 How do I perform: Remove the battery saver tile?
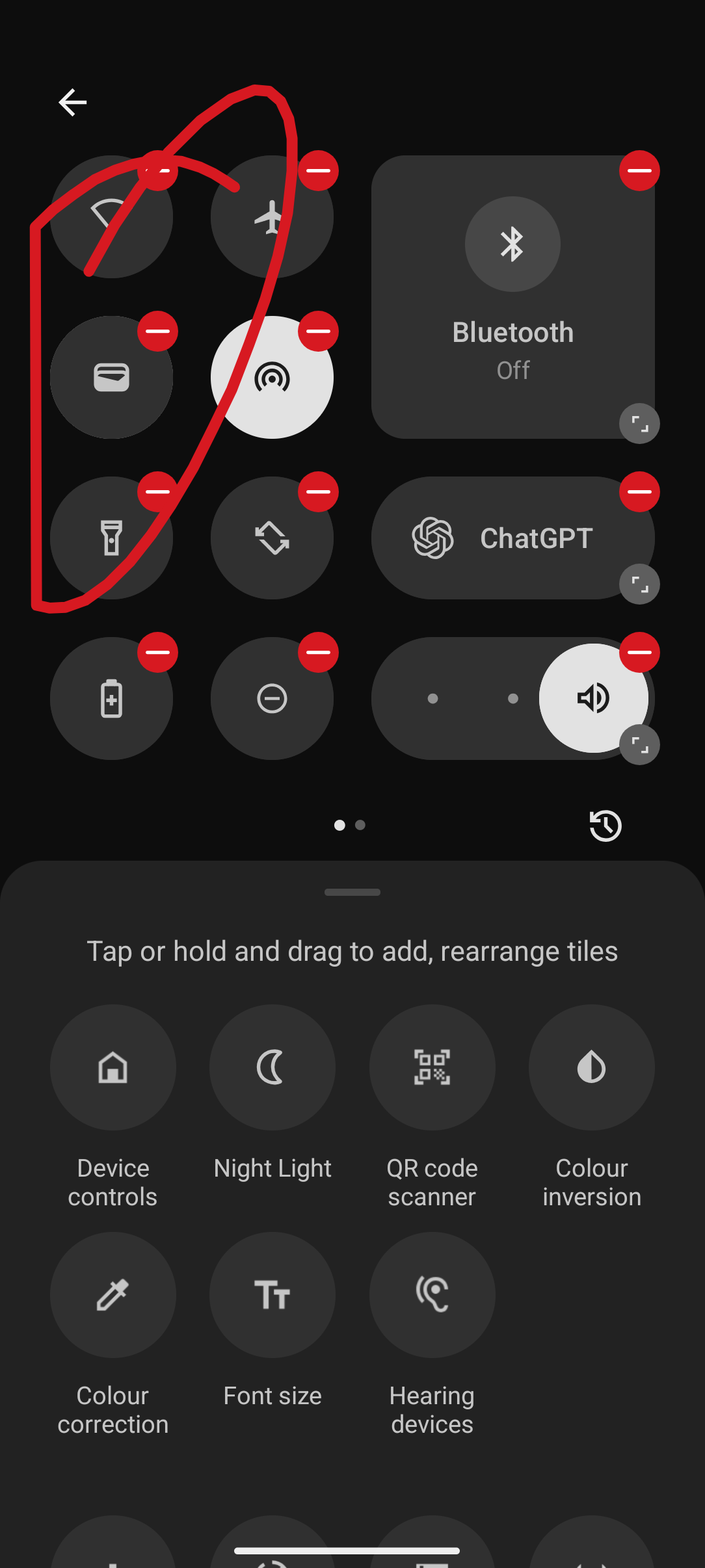pos(157,652)
